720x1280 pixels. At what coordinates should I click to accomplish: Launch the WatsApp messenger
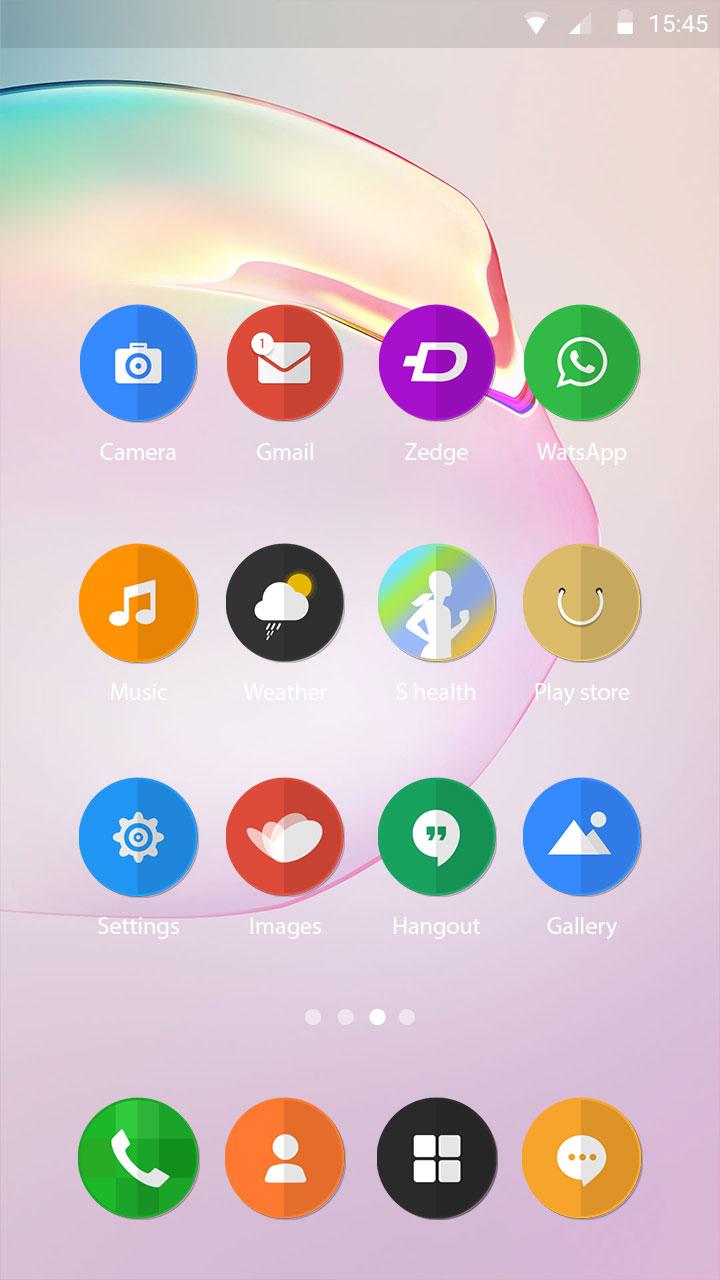(x=582, y=364)
